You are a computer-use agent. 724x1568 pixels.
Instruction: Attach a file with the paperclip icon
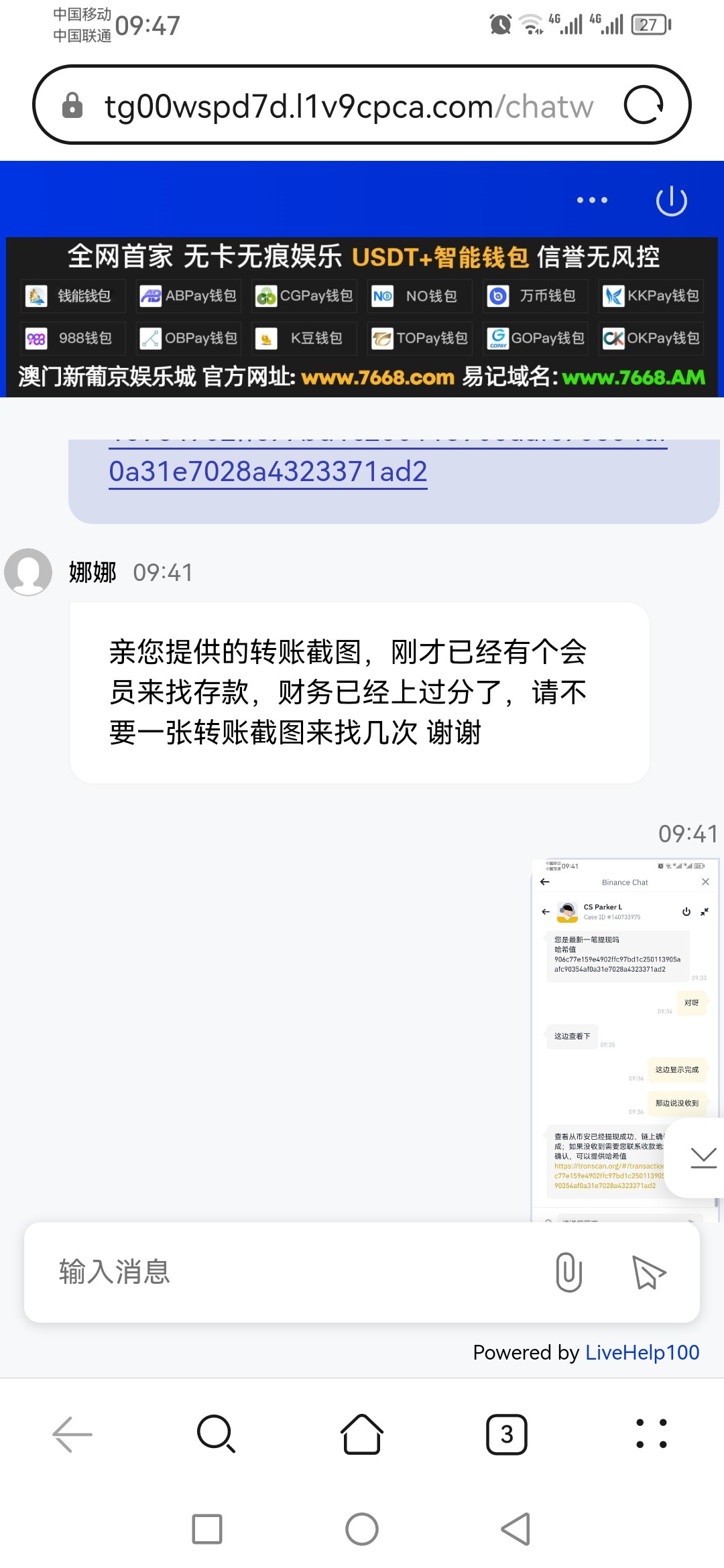[x=568, y=1272]
